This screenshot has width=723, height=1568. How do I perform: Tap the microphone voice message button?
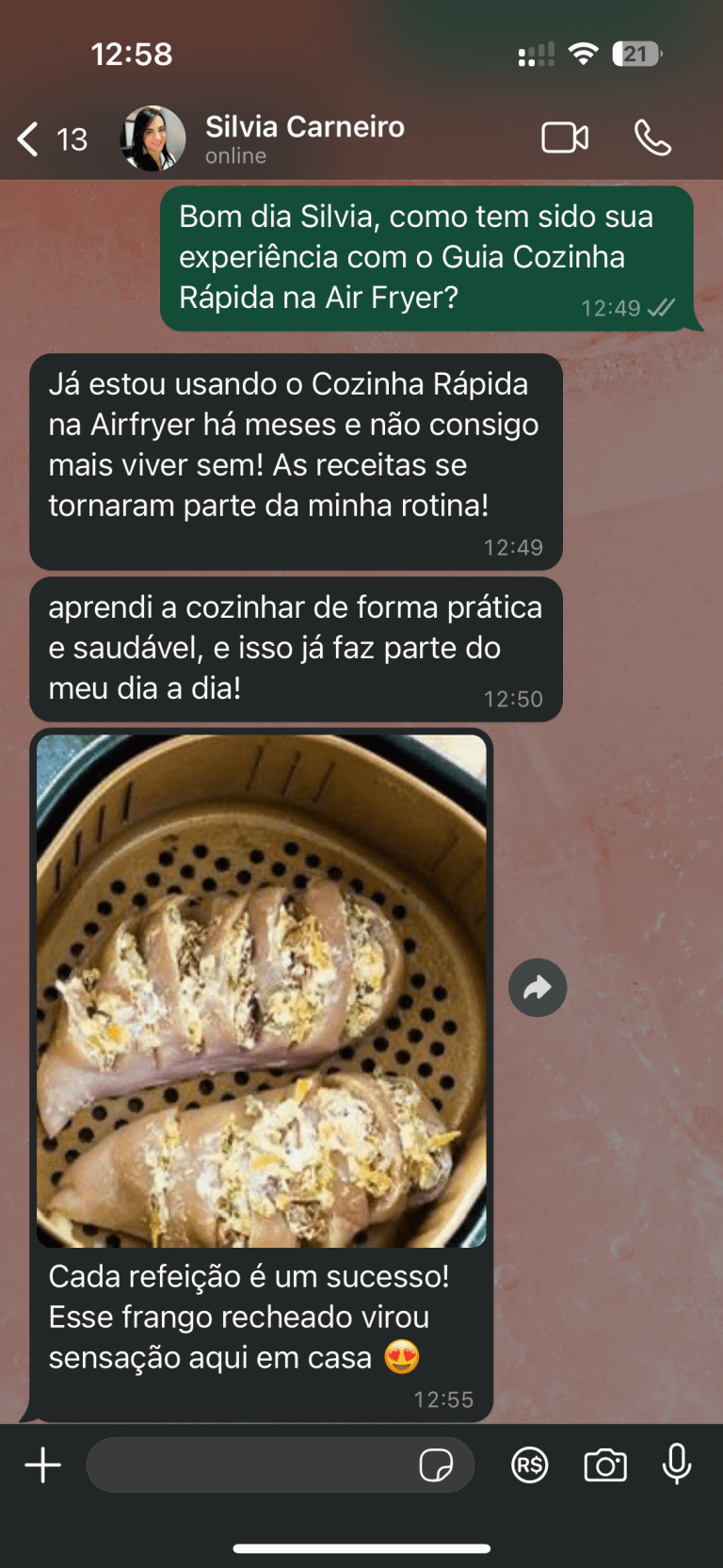point(677,1465)
